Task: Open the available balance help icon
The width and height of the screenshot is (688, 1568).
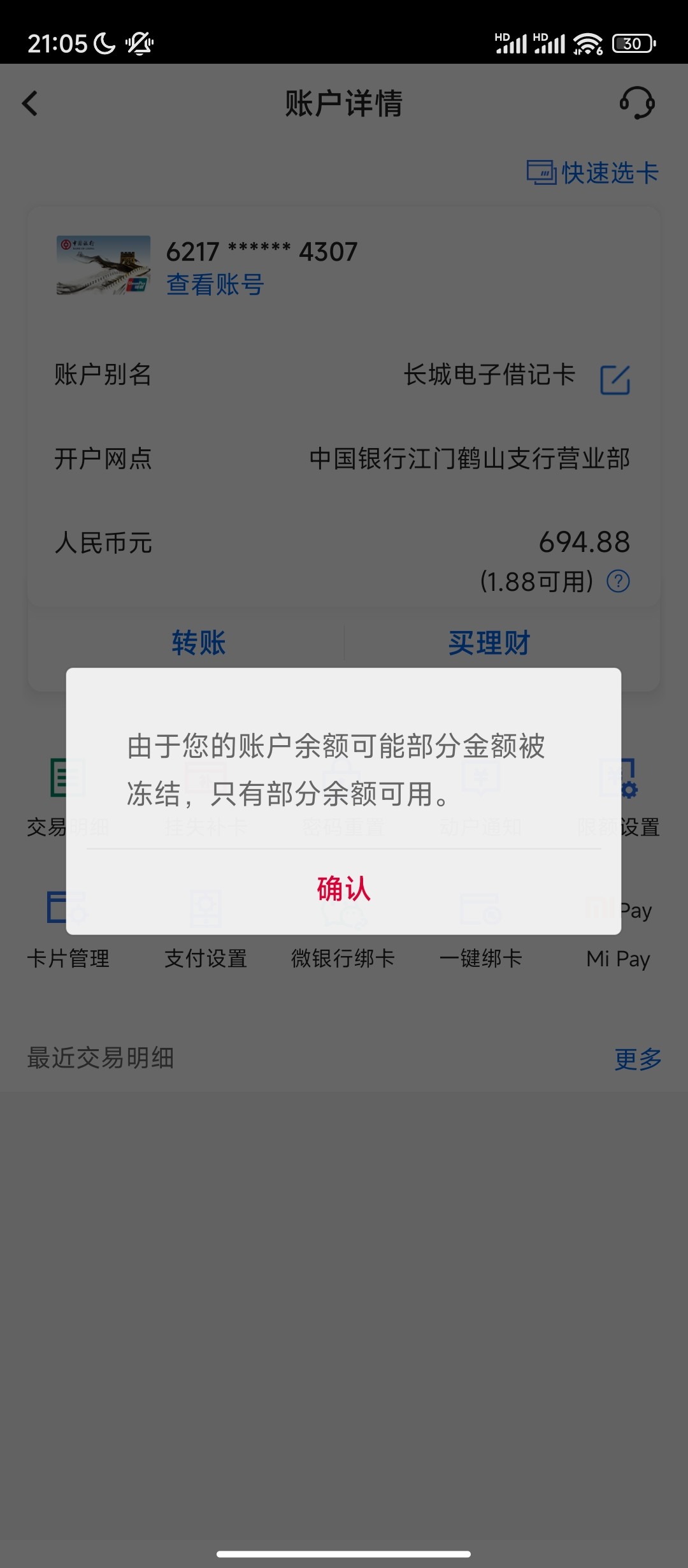Action: pyautogui.click(x=618, y=581)
